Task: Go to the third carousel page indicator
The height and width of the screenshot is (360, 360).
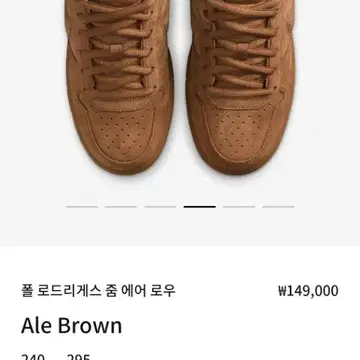Action: (160, 207)
